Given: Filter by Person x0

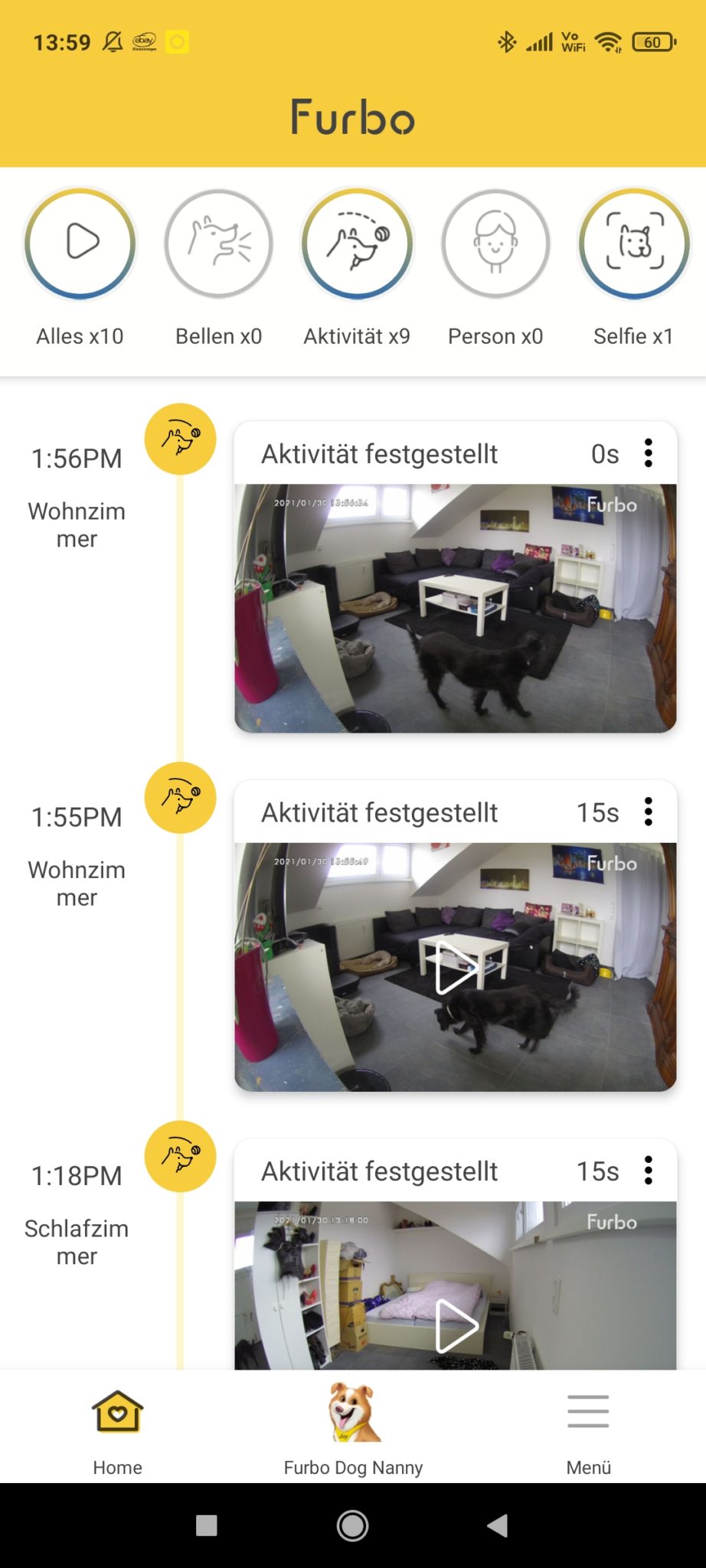Looking at the screenshot, I should 495,243.
